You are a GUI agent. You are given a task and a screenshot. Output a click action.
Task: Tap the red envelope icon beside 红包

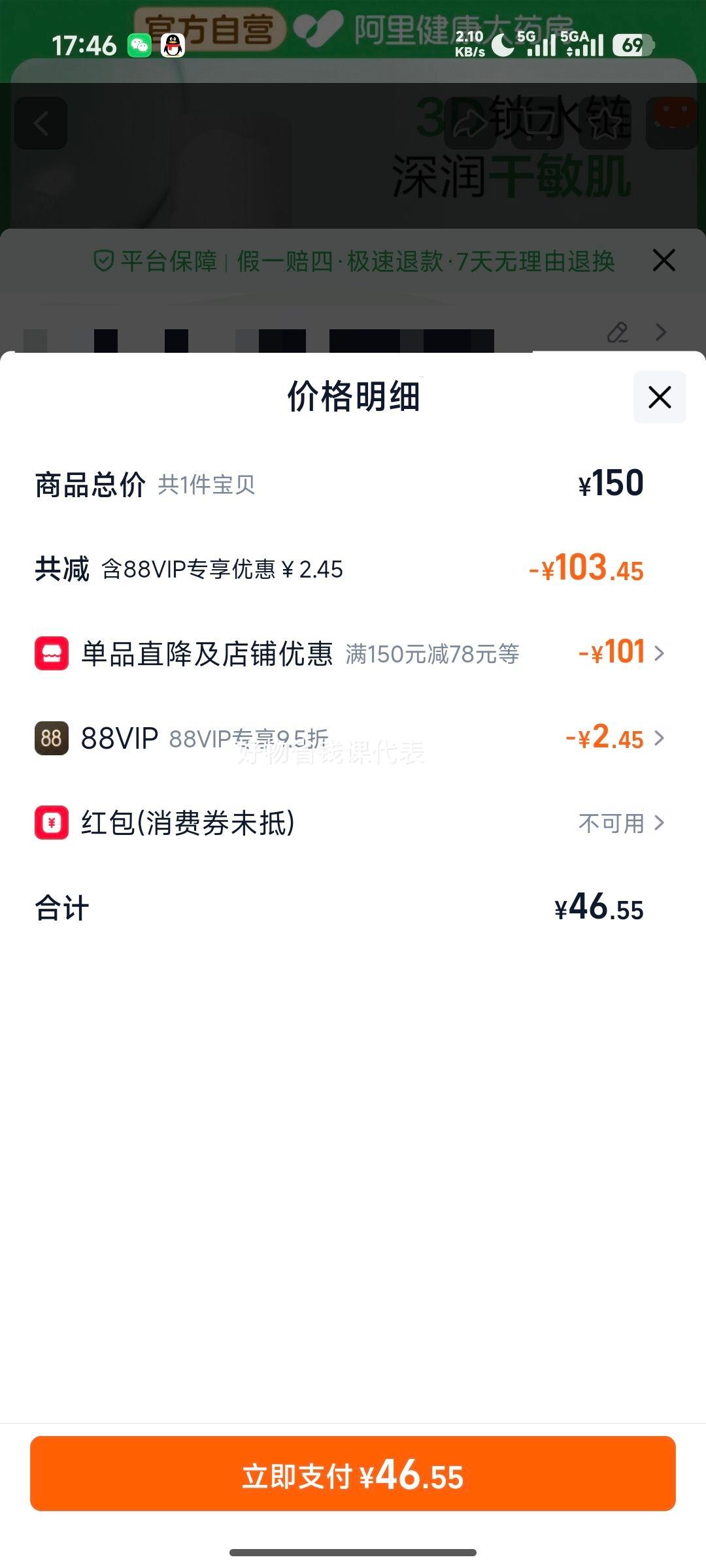[x=51, y=824]
